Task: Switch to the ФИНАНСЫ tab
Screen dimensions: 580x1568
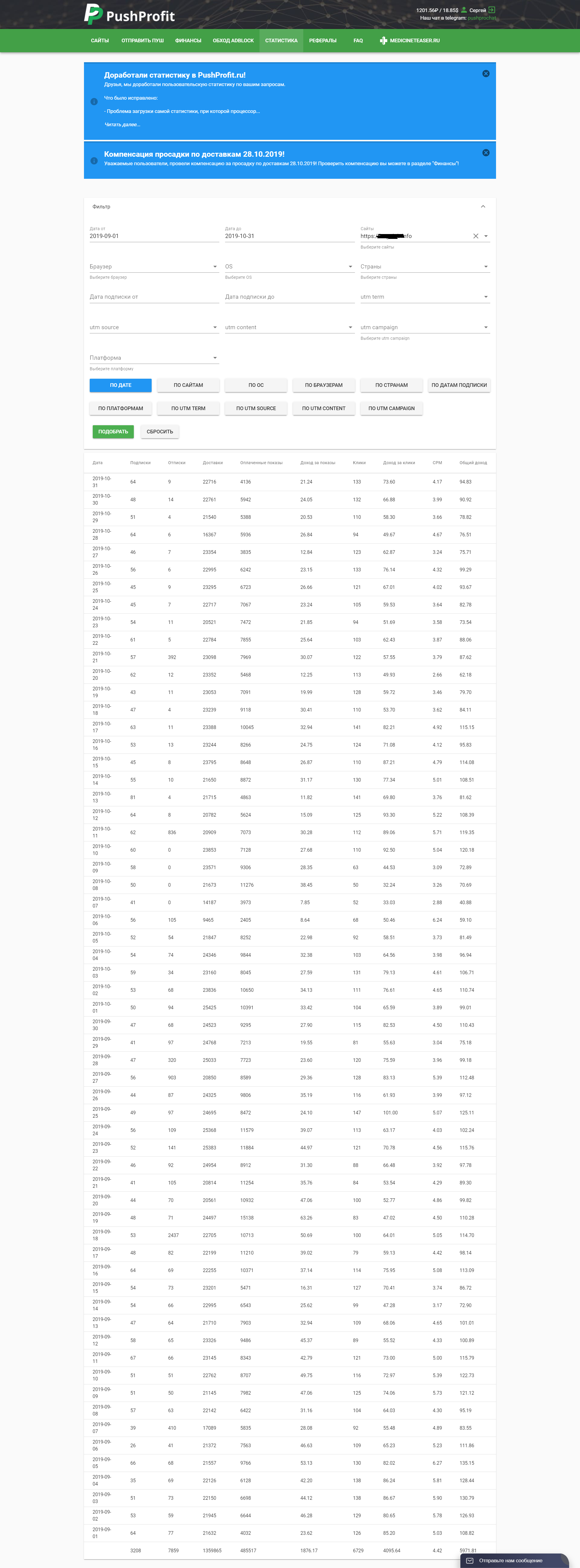Action: click(x=188, y=41)
